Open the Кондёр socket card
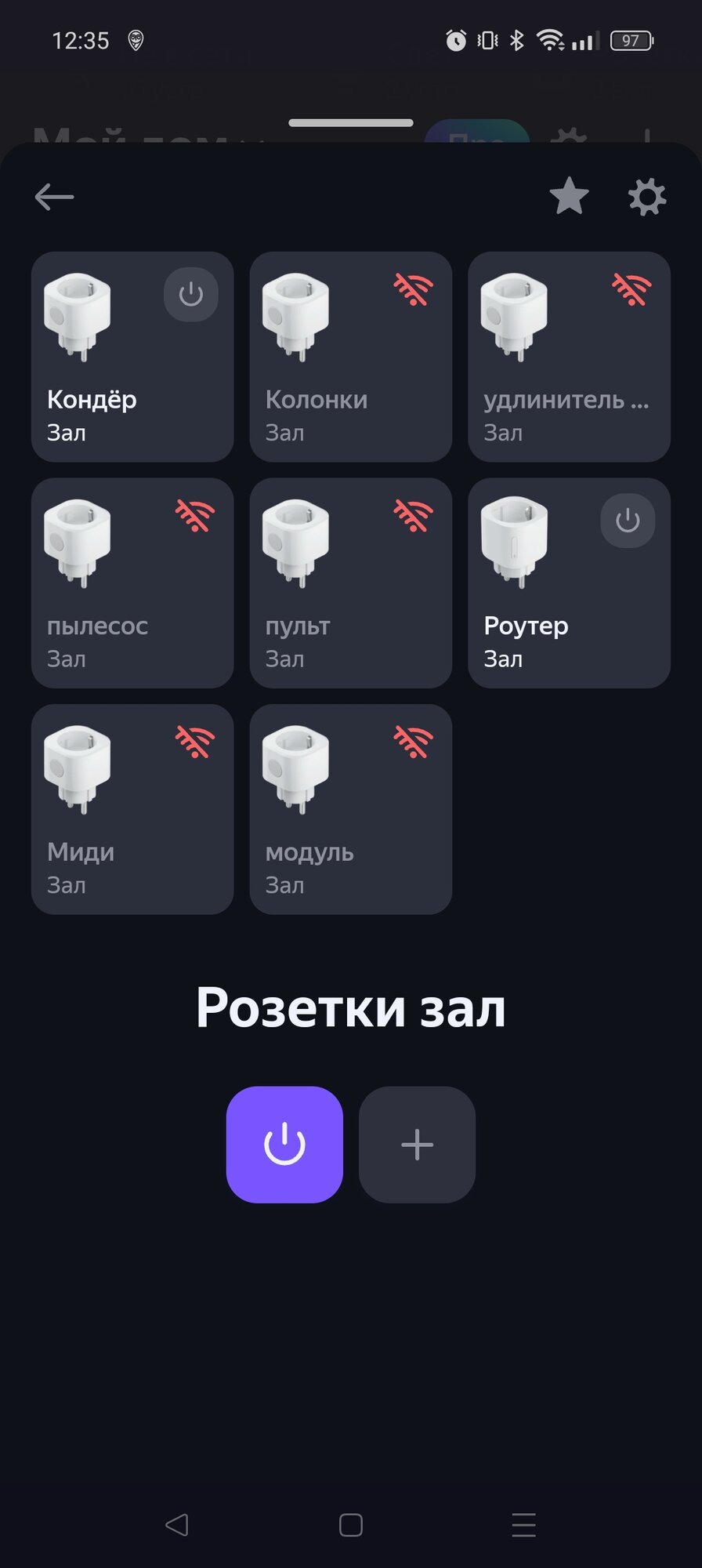This screenshot has width=702, height=1568. coord(110,392)
